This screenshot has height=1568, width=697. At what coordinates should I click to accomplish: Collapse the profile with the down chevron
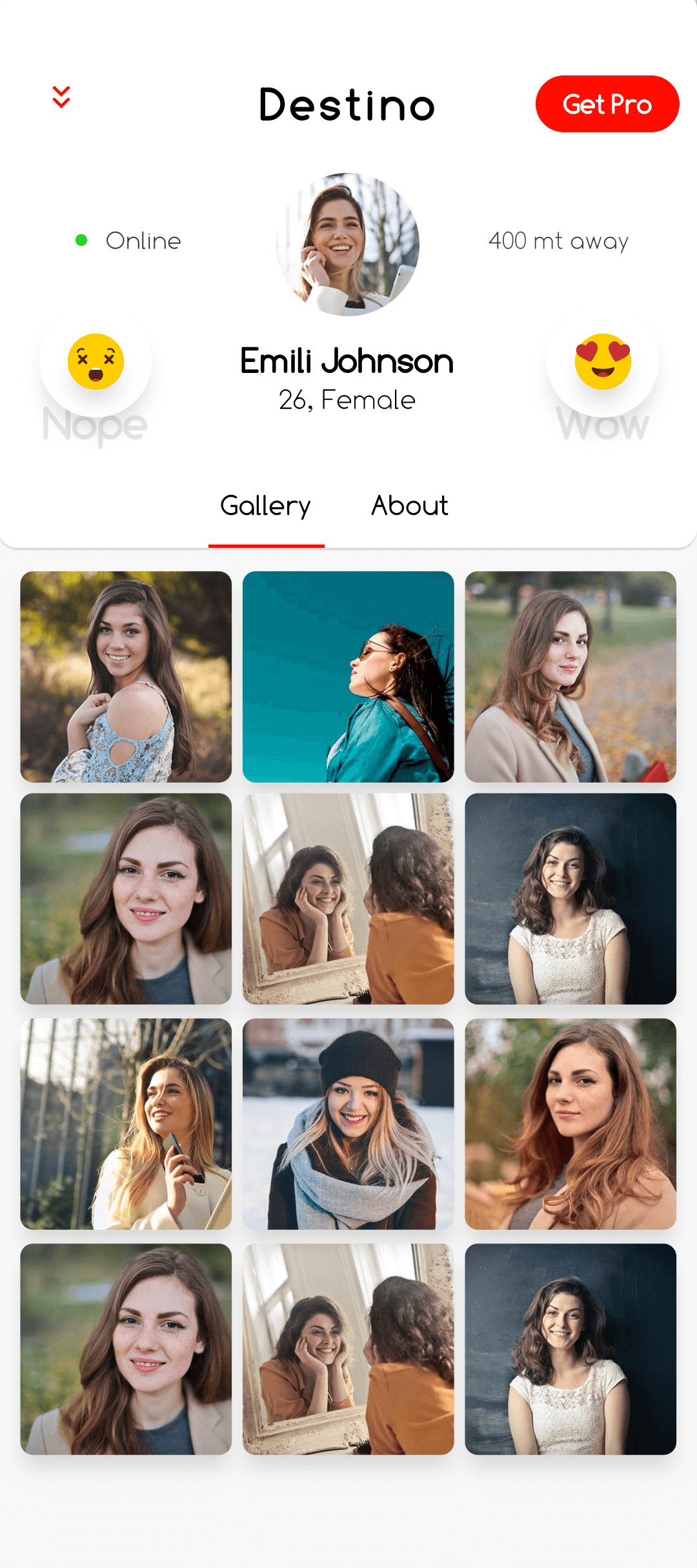pos(61,97)
